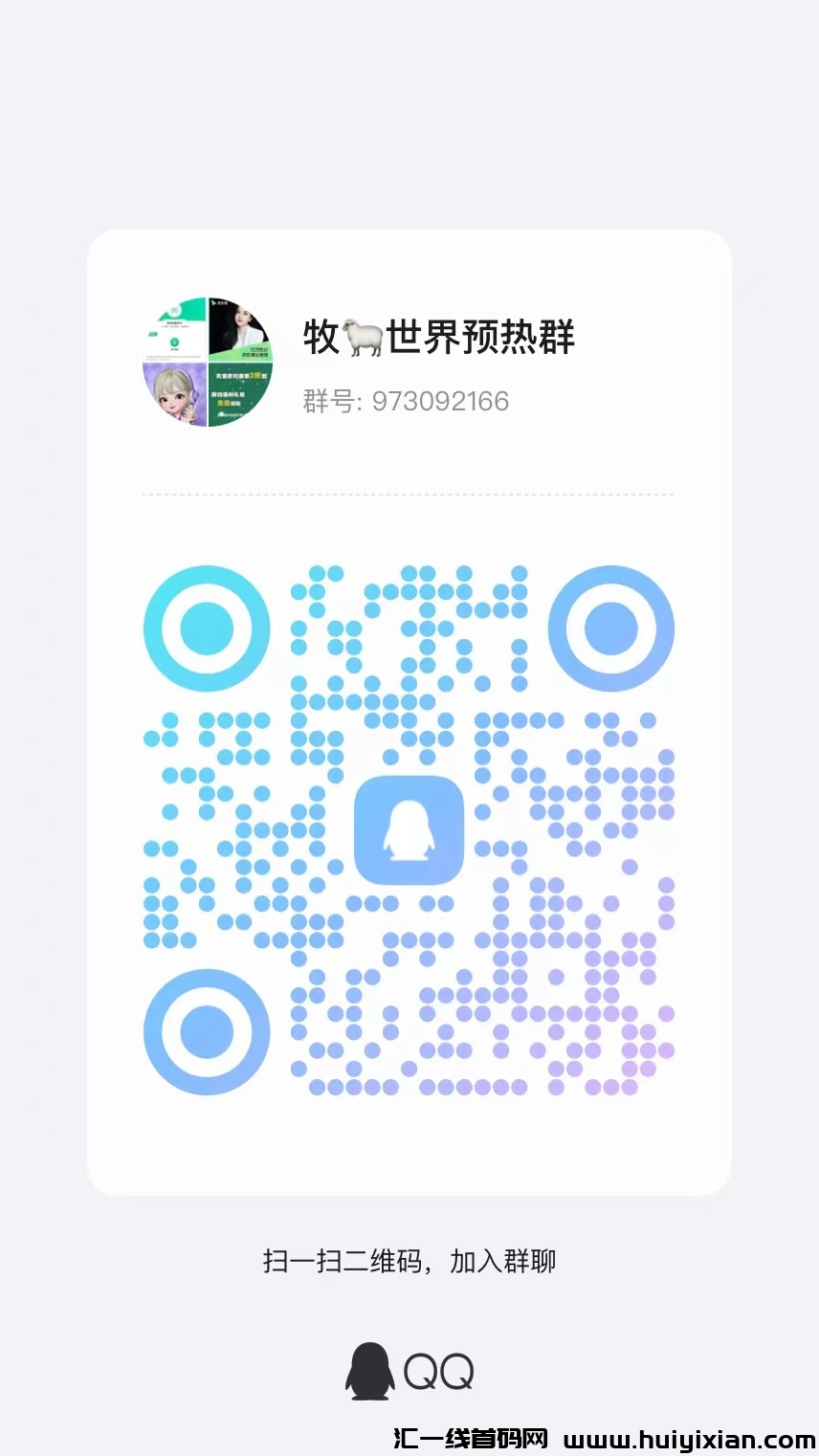Click the top-left QR position marker
The height and width of the screenshot is (1456, 819).
pos(206,628)
